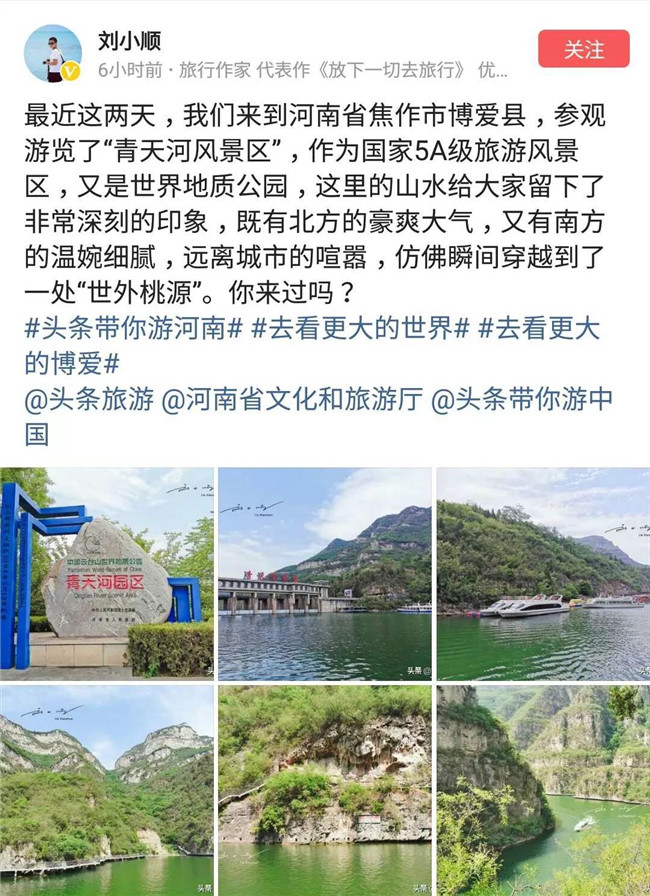Open author name 刘小顺
650x896 pixels.
[129, 41]
